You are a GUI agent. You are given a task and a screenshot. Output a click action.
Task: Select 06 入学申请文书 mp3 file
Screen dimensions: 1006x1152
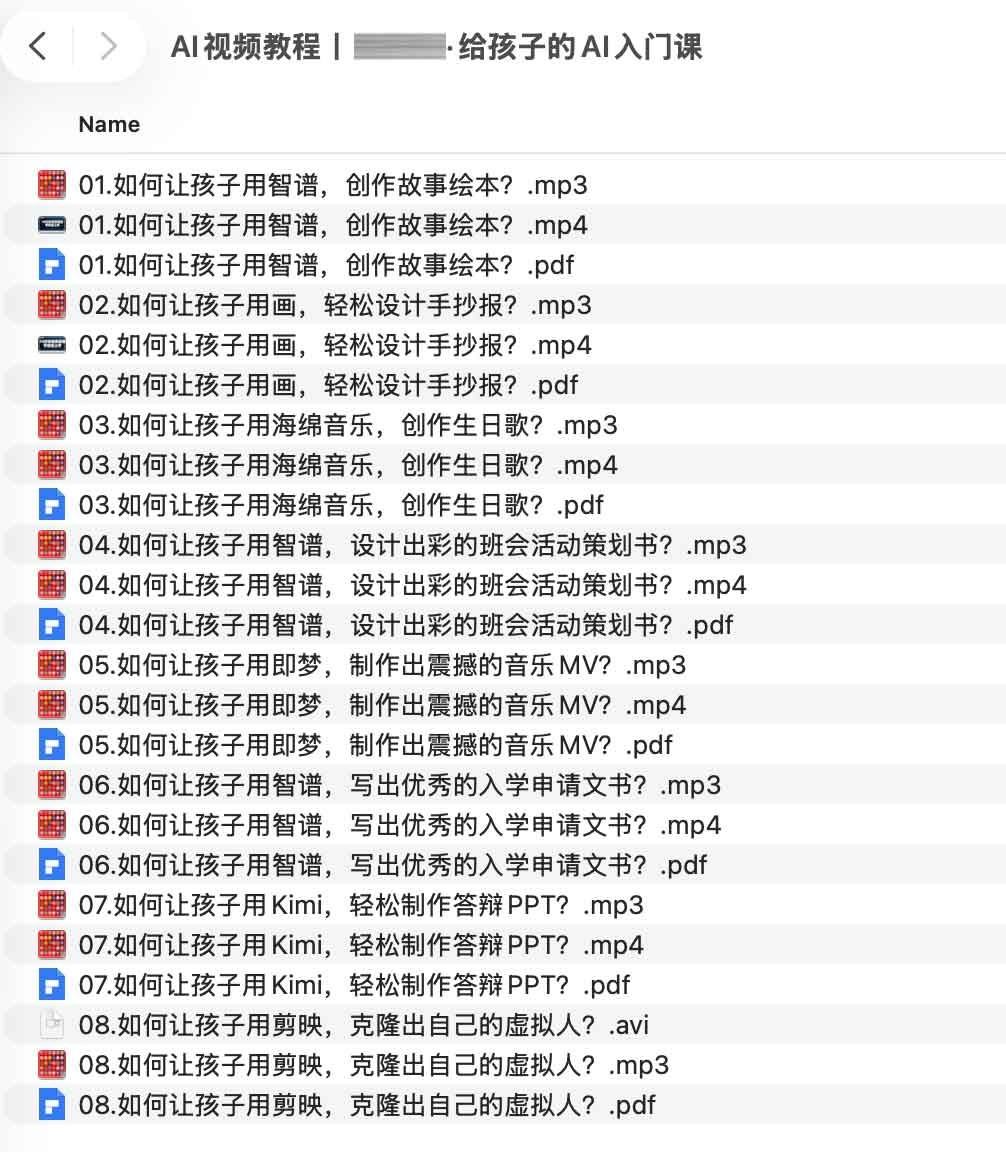400,785
